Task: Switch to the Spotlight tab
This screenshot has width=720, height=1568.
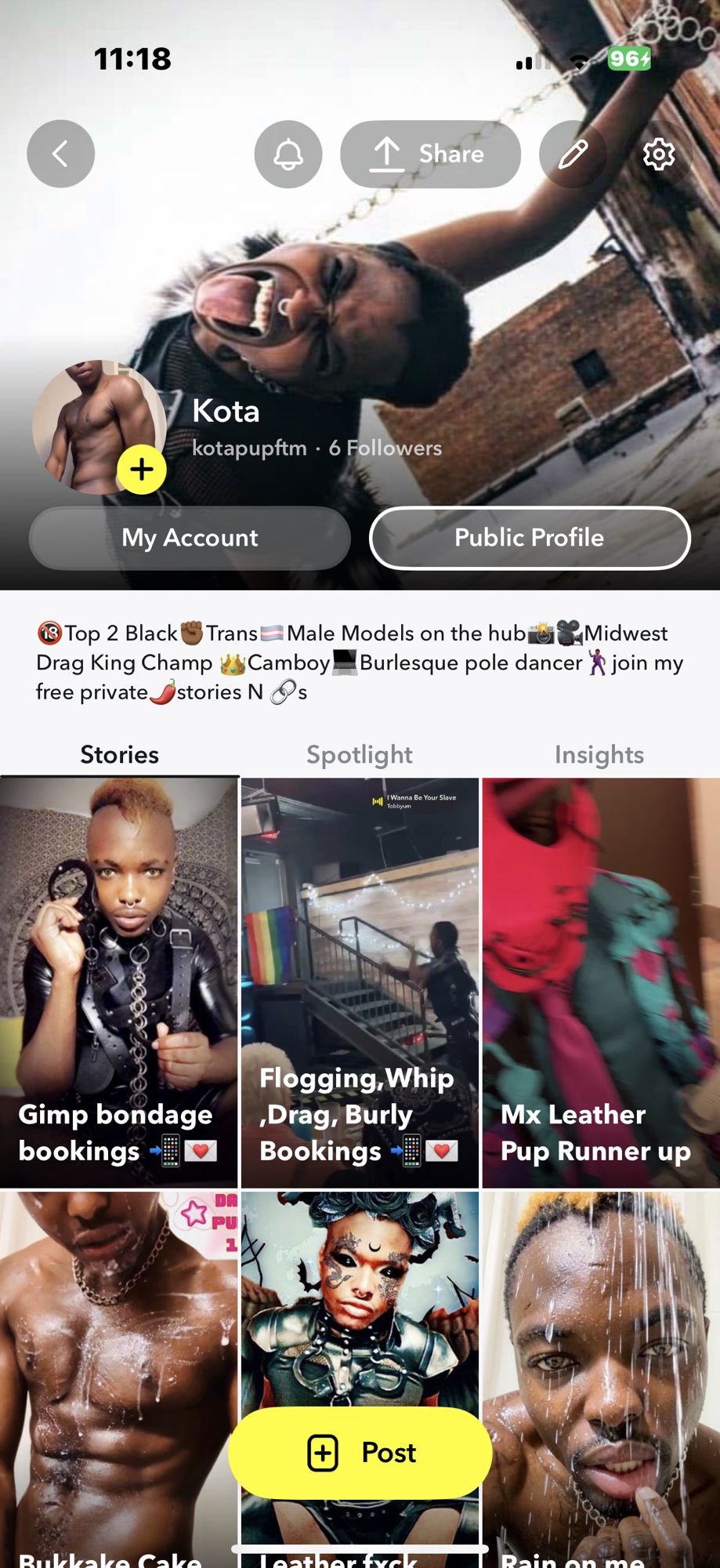Action: tap(360, 754)
